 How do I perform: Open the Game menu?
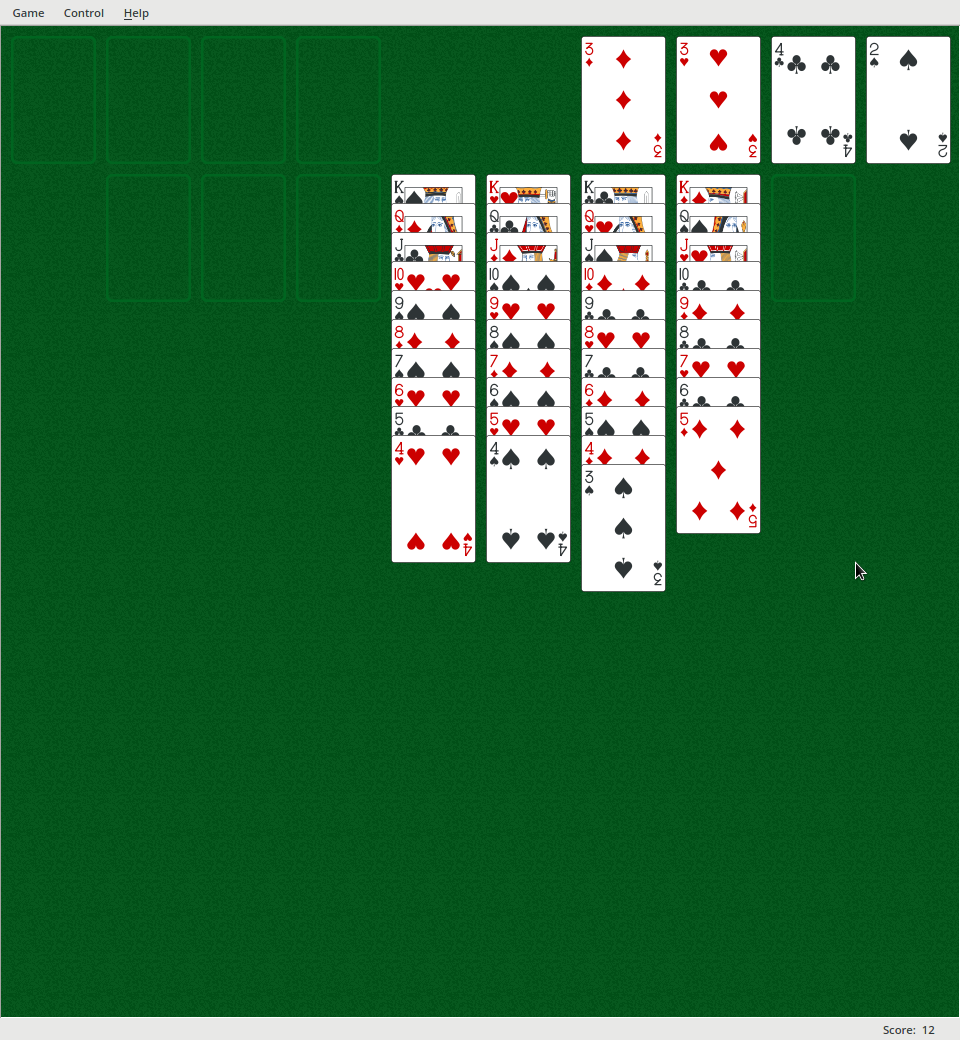(x=28, y=13)
